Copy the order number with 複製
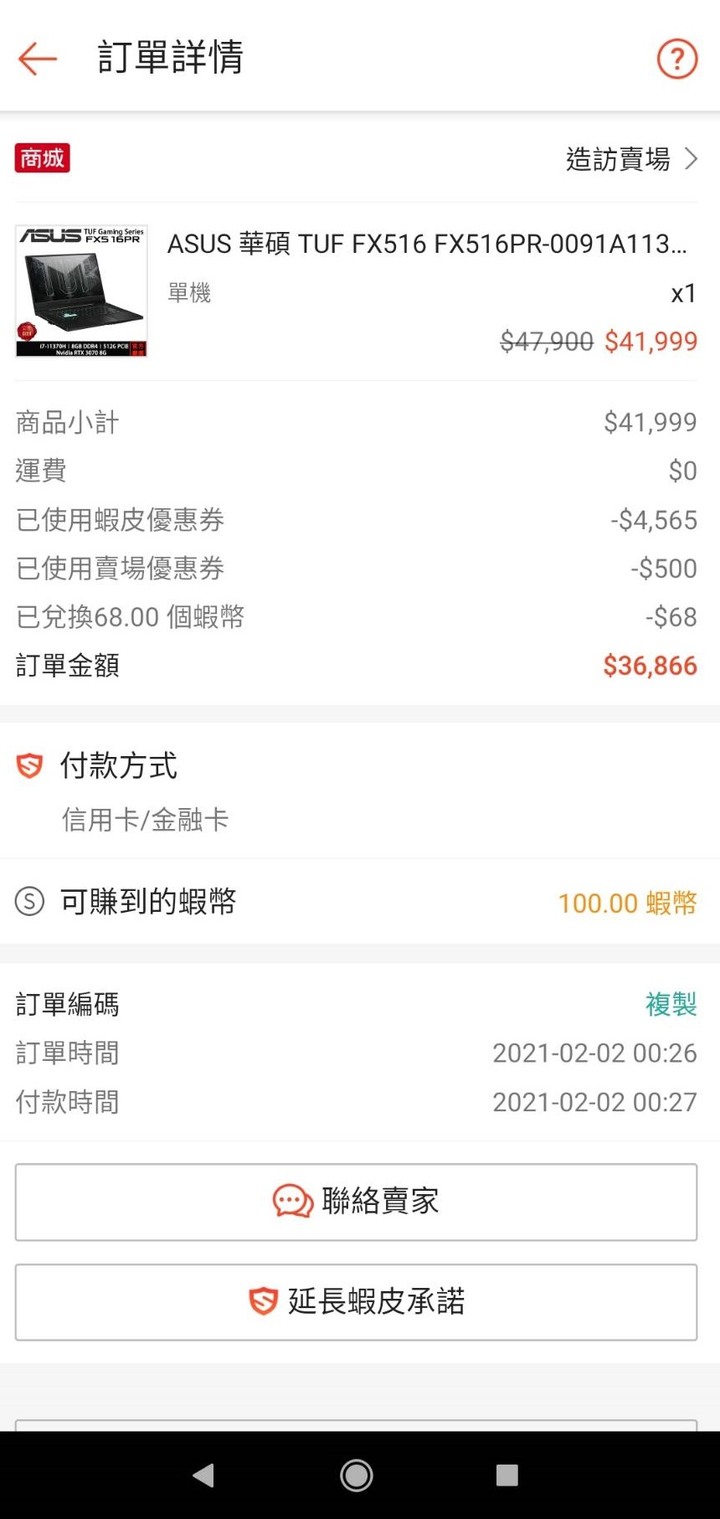Viewport: 720px width, 1519px height. click(x=671, y=1004)
